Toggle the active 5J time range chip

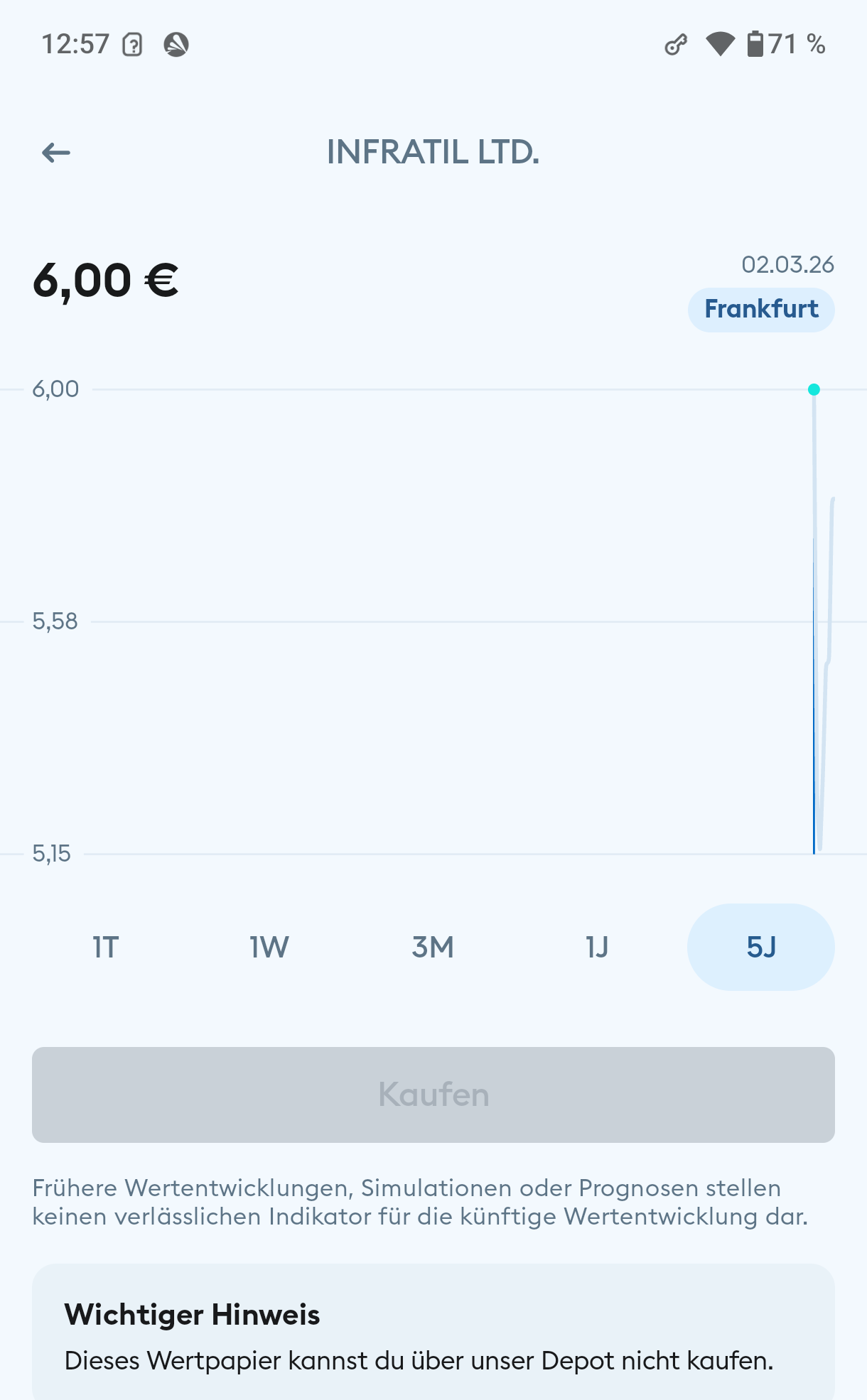pos(760,946)
